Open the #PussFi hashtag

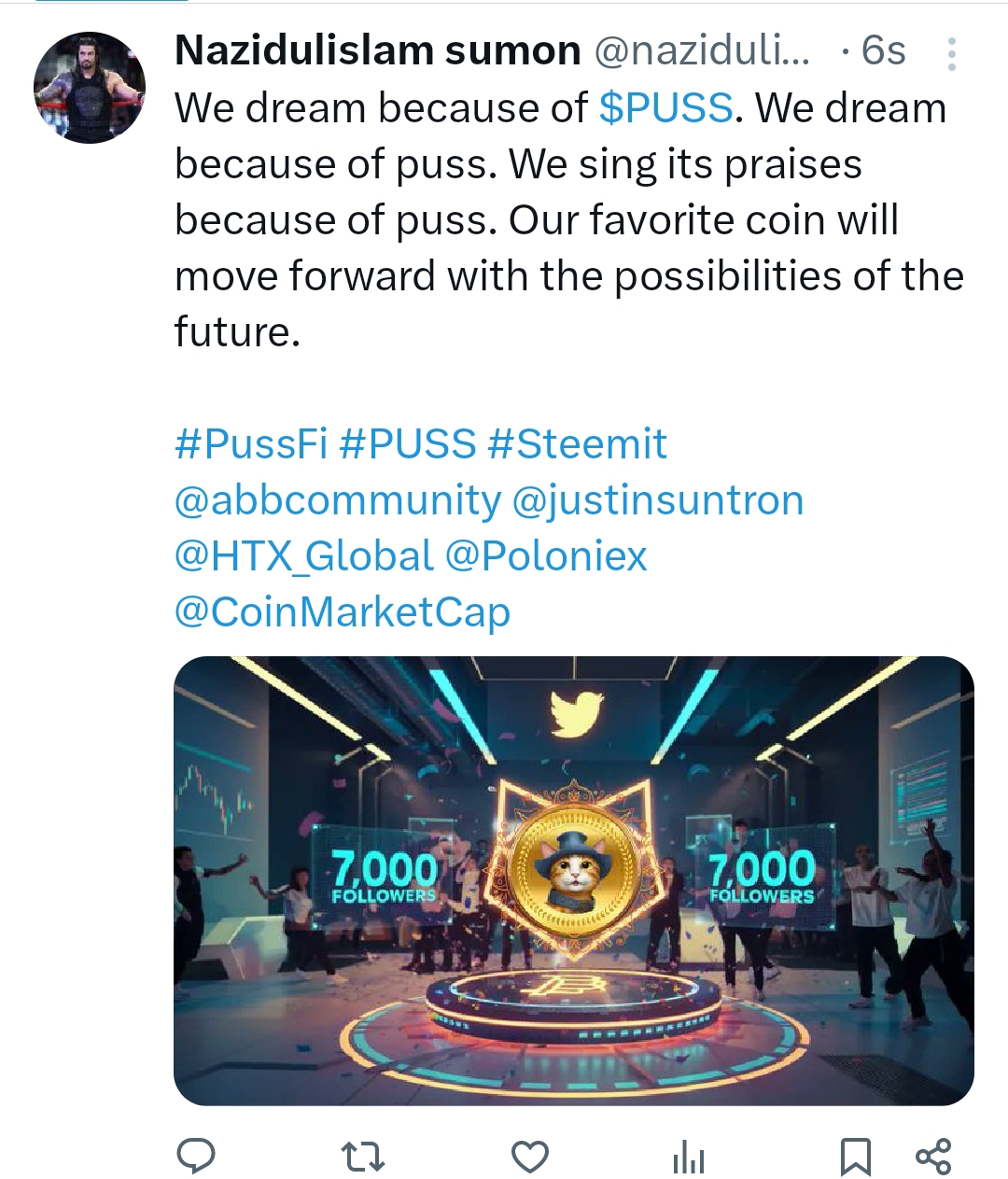tap(251, 443)
